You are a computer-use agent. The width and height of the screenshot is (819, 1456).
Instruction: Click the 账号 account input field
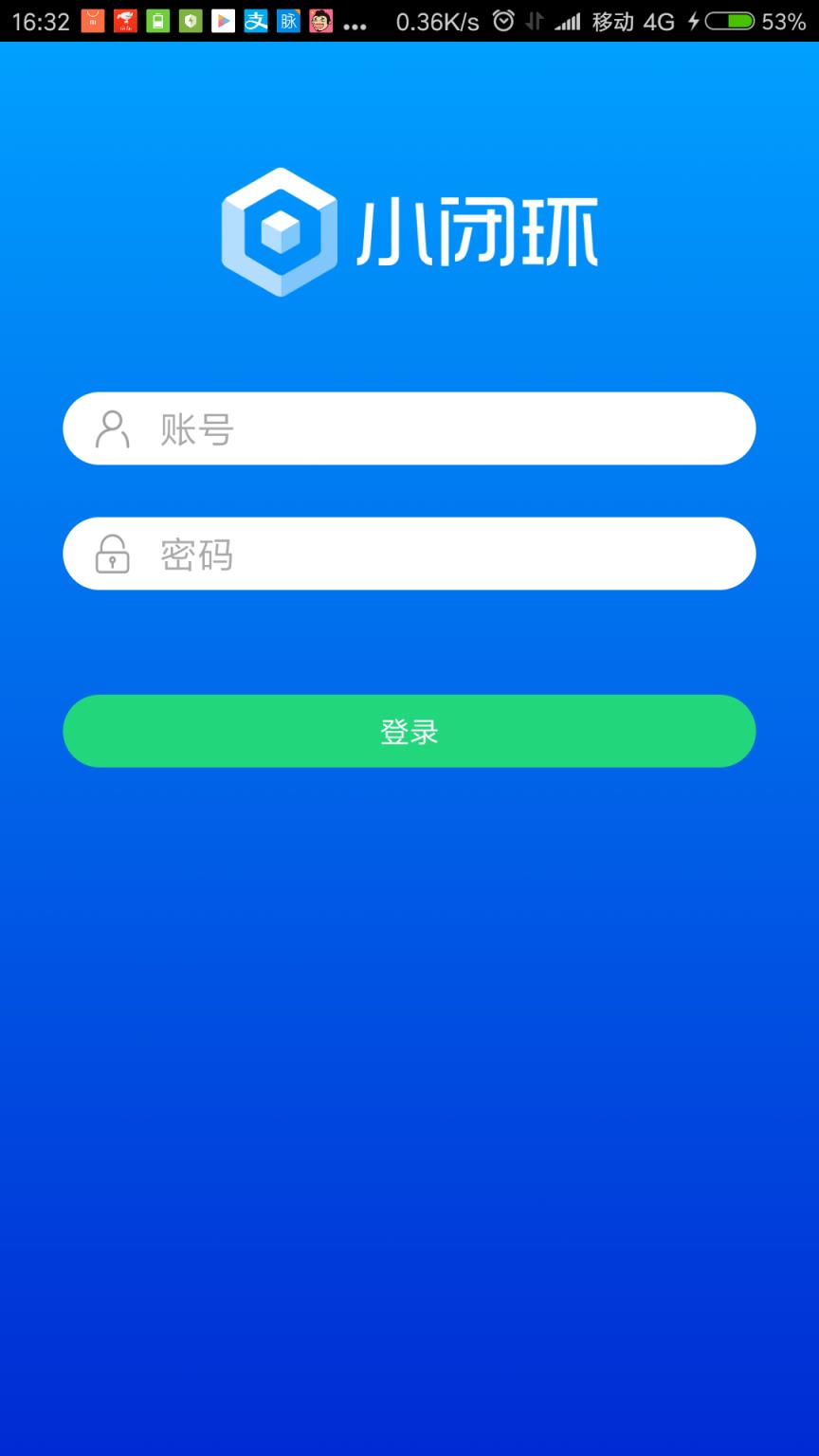[x=409, y=429]
